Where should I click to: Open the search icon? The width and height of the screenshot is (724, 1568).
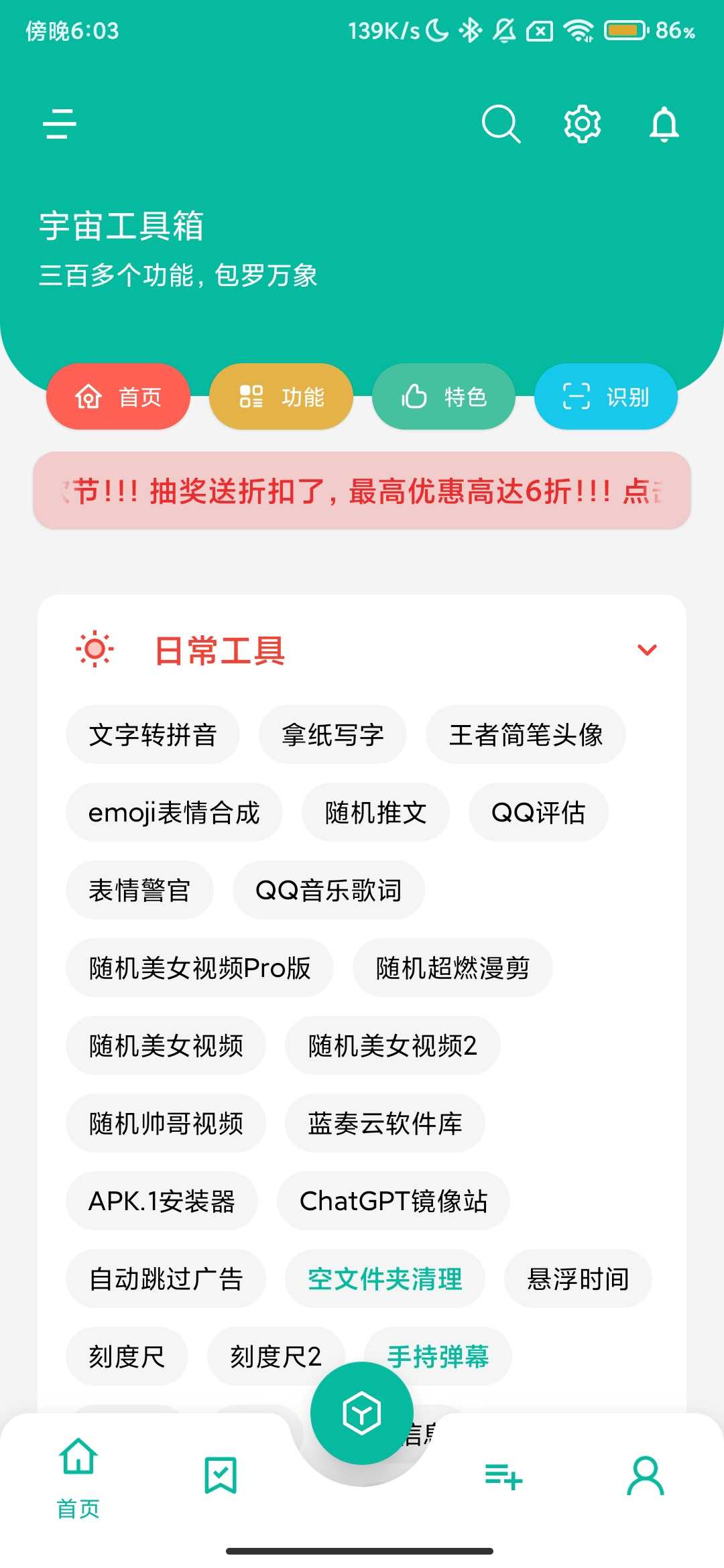coord(501,124)
